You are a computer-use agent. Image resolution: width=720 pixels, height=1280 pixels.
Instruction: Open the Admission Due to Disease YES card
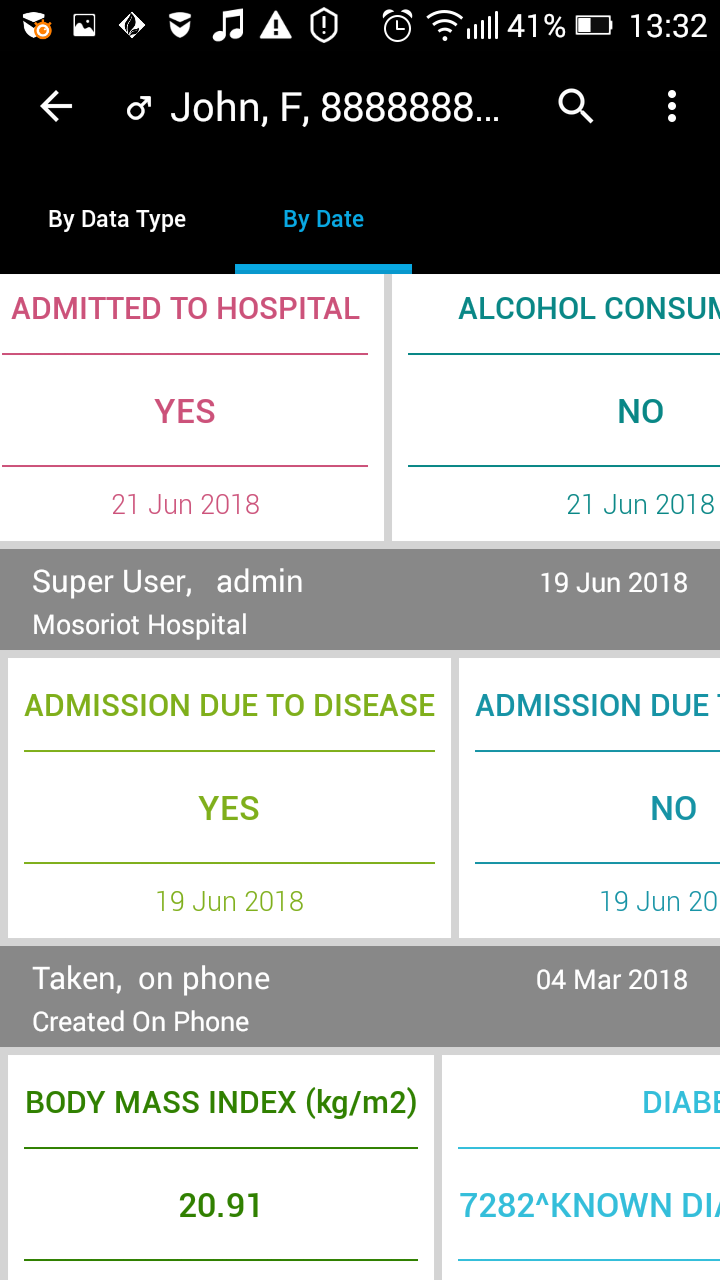(229, 798)
